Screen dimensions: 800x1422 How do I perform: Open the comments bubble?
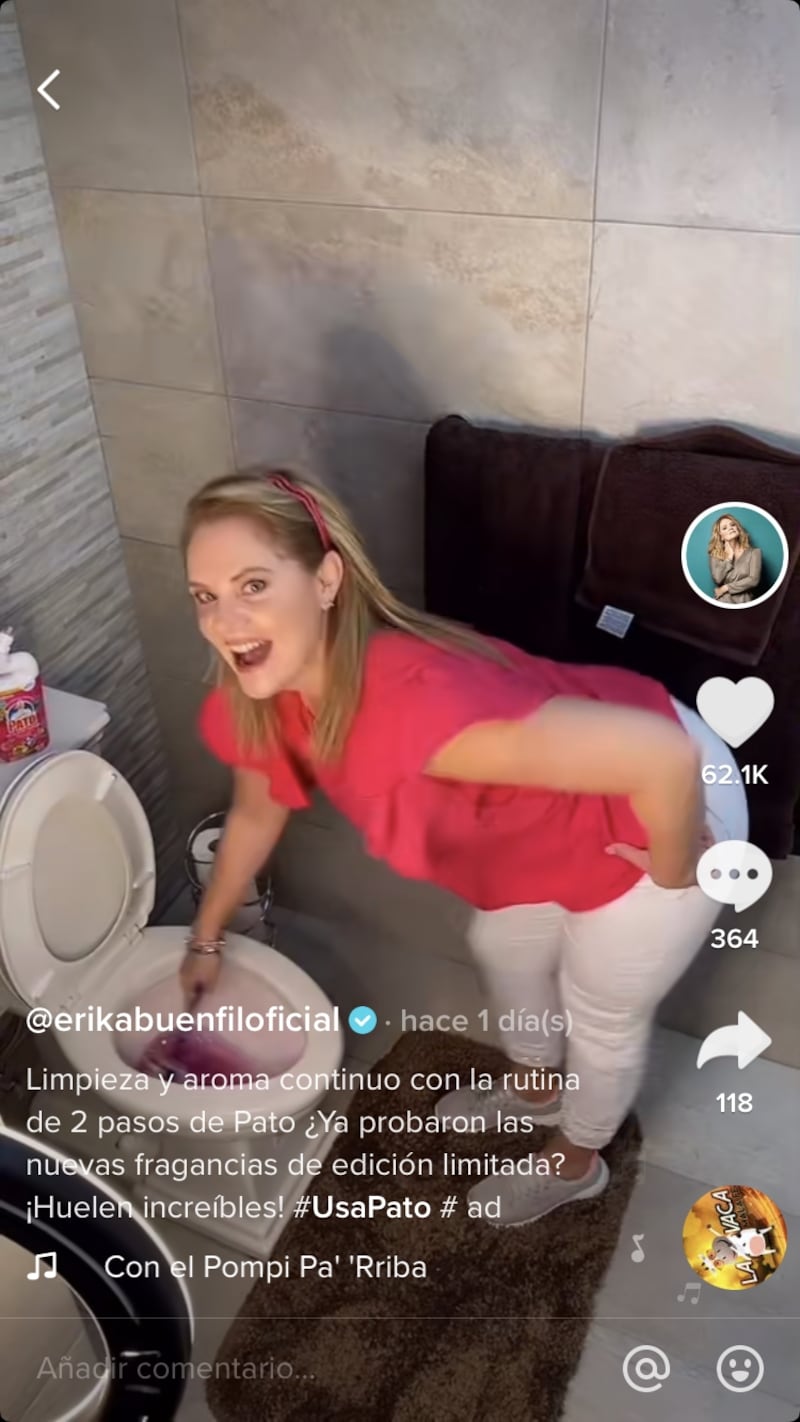[x=734, y=875]
